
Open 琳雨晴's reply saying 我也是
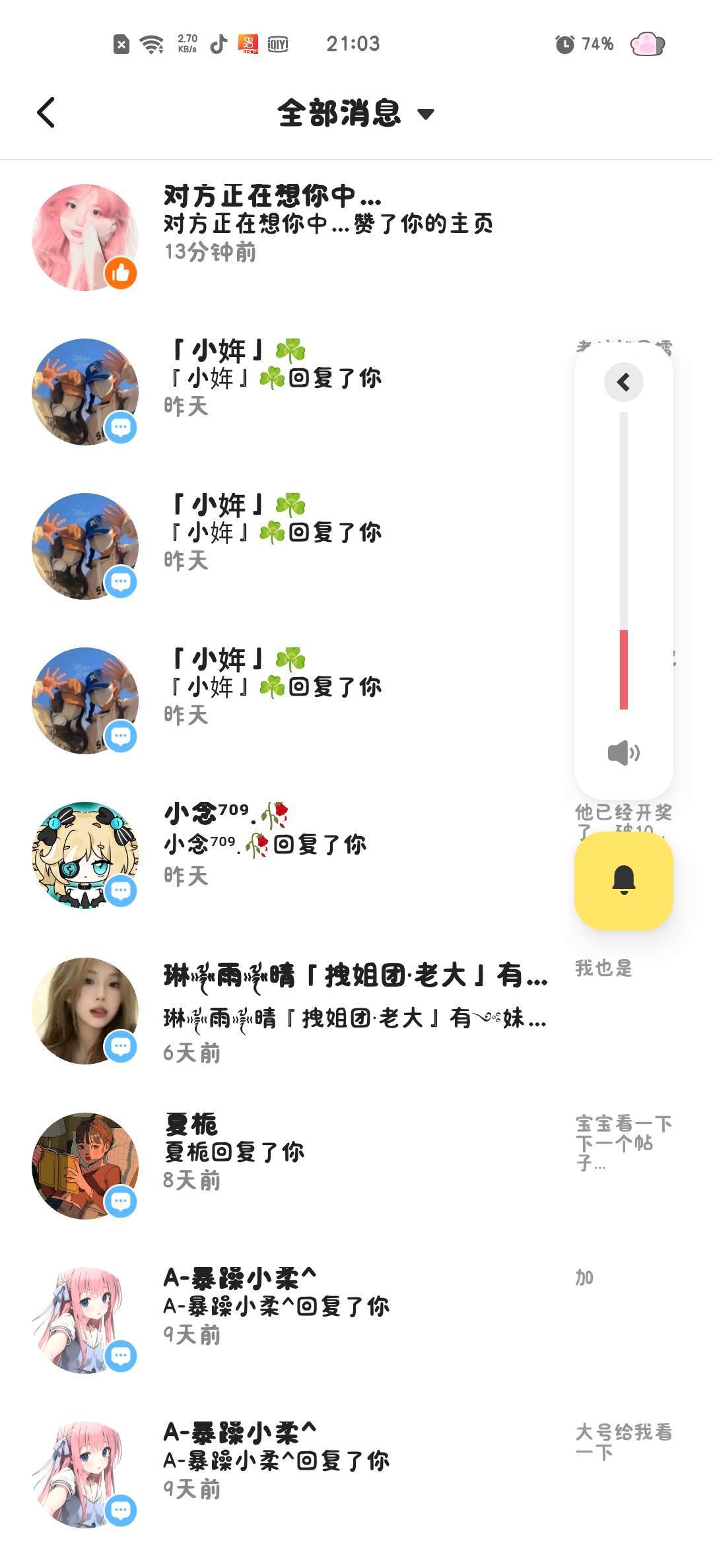tap(355, 1010)
